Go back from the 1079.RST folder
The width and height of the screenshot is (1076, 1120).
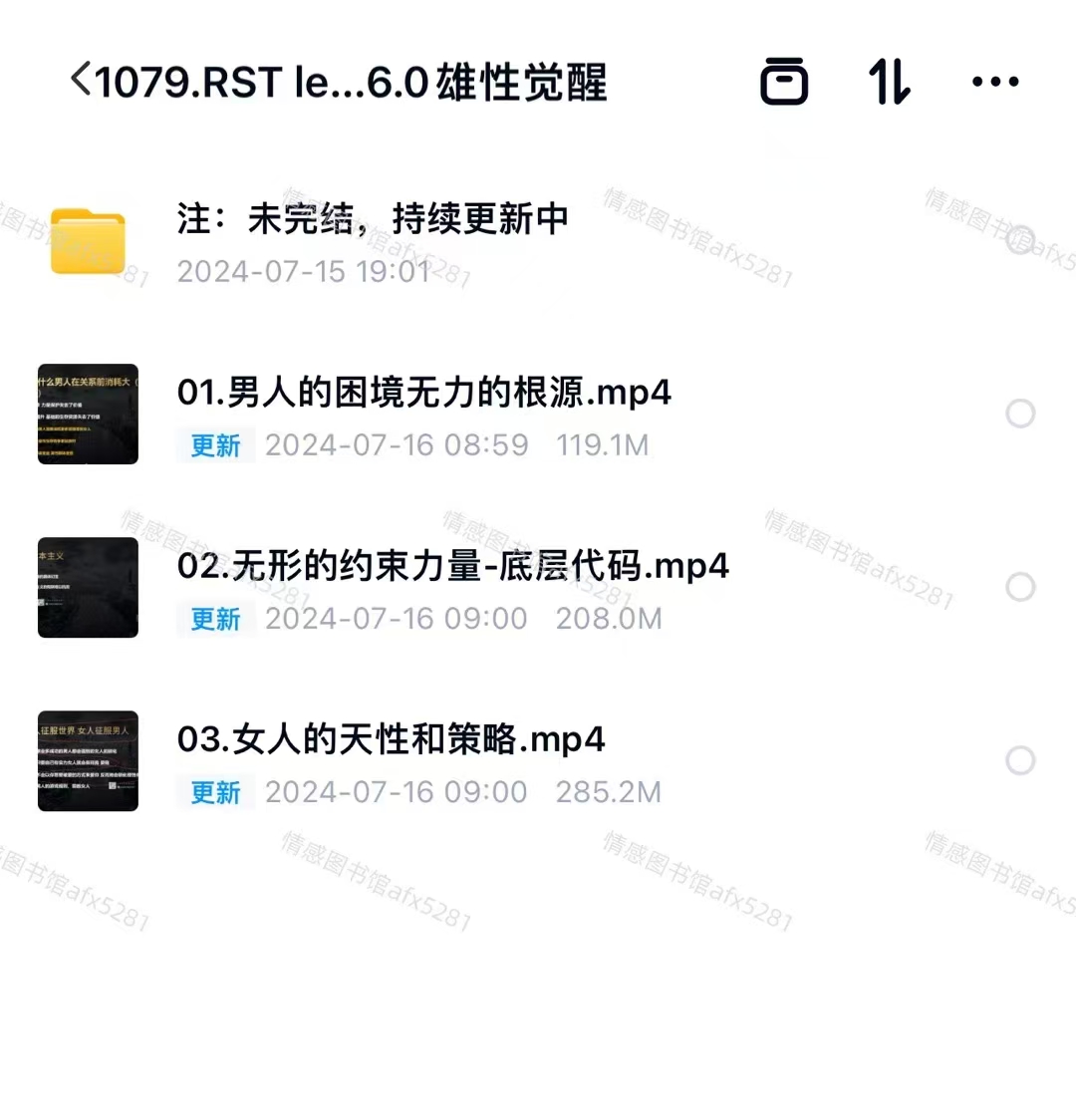(x=81, y=80)
